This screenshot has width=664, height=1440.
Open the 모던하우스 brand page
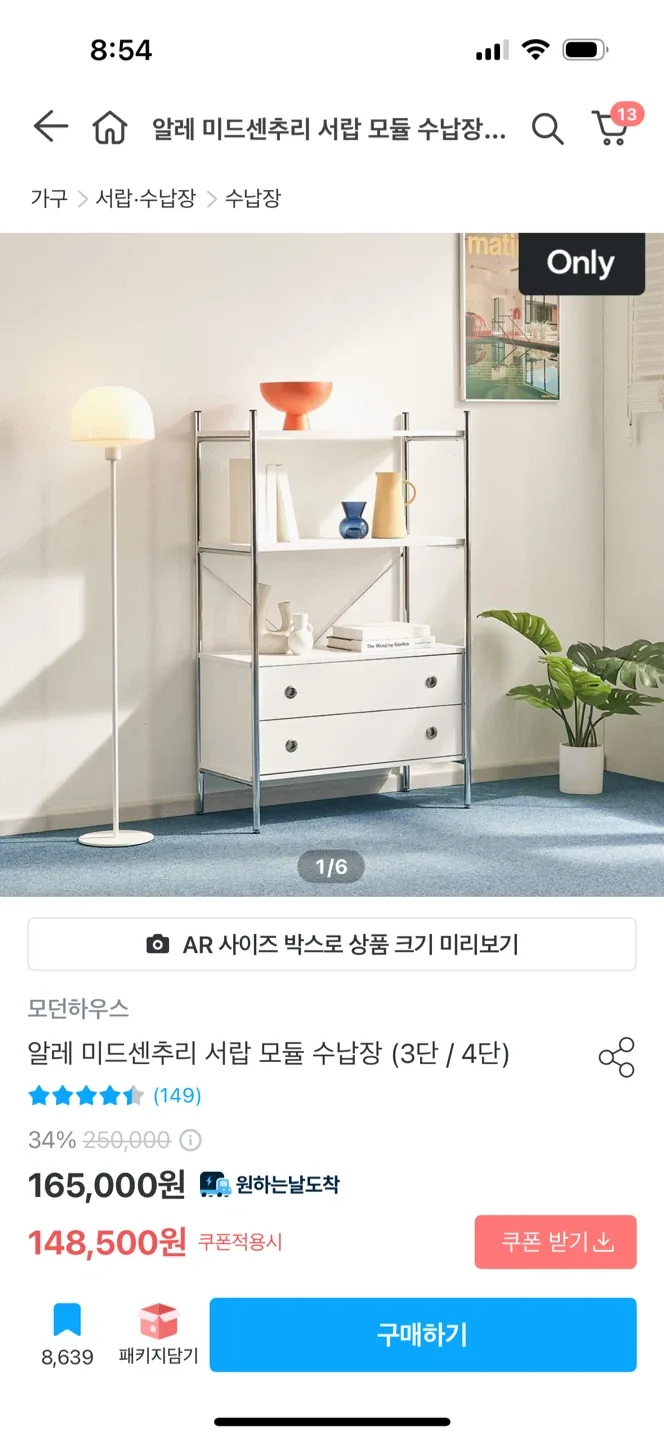tap(79, 1008)
